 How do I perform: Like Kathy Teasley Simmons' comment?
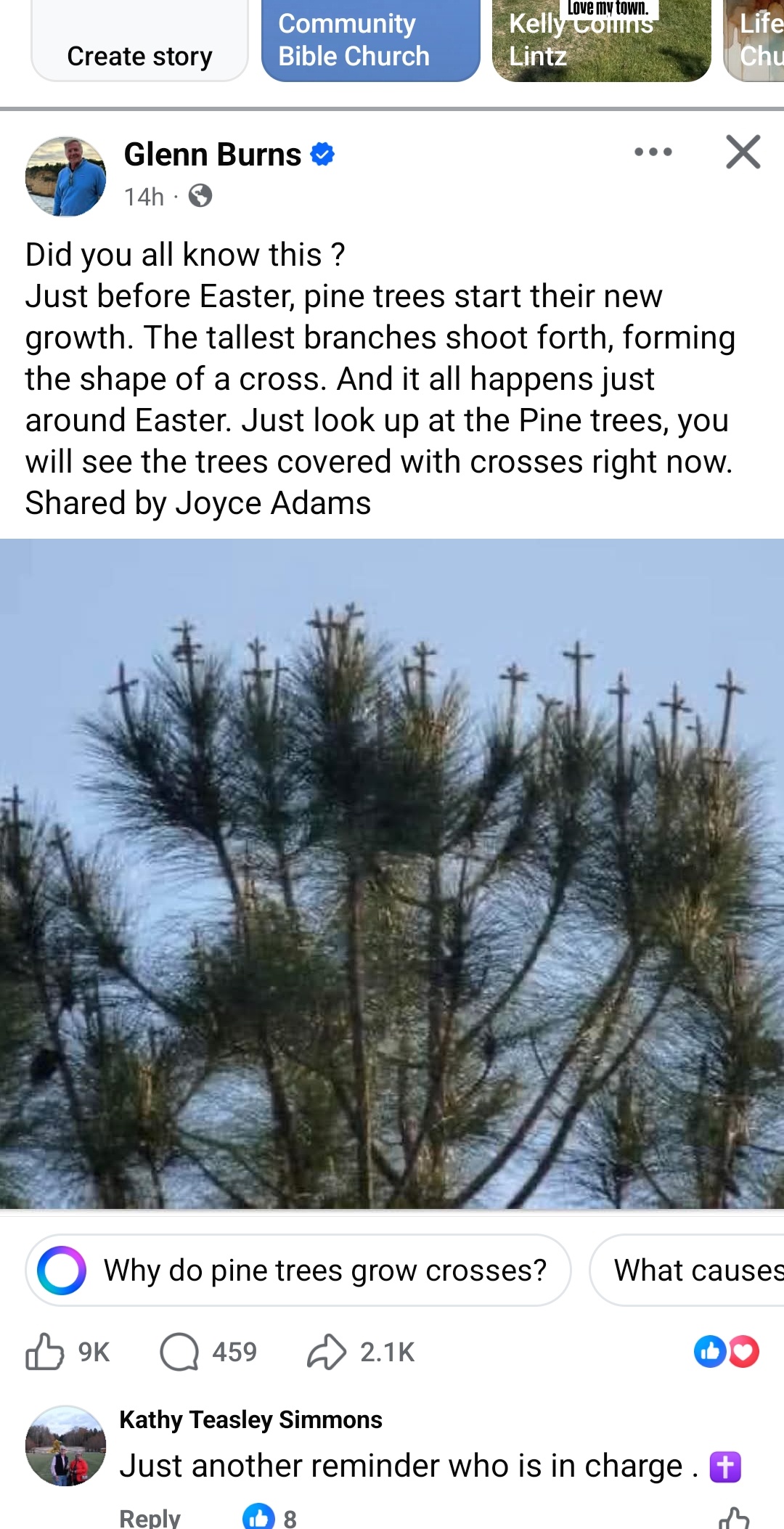(734, 1519)
